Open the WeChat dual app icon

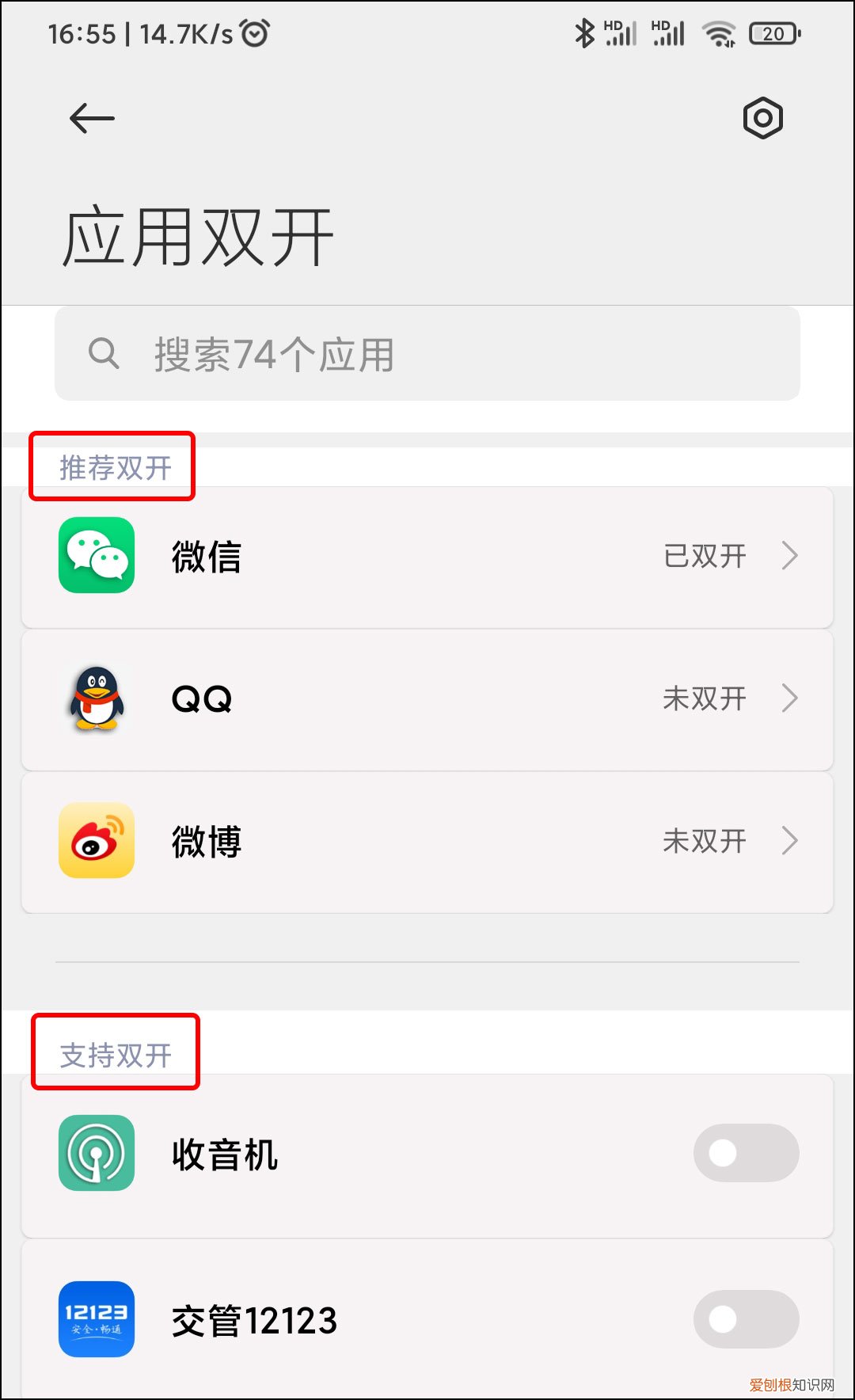(x=95, y=557)
